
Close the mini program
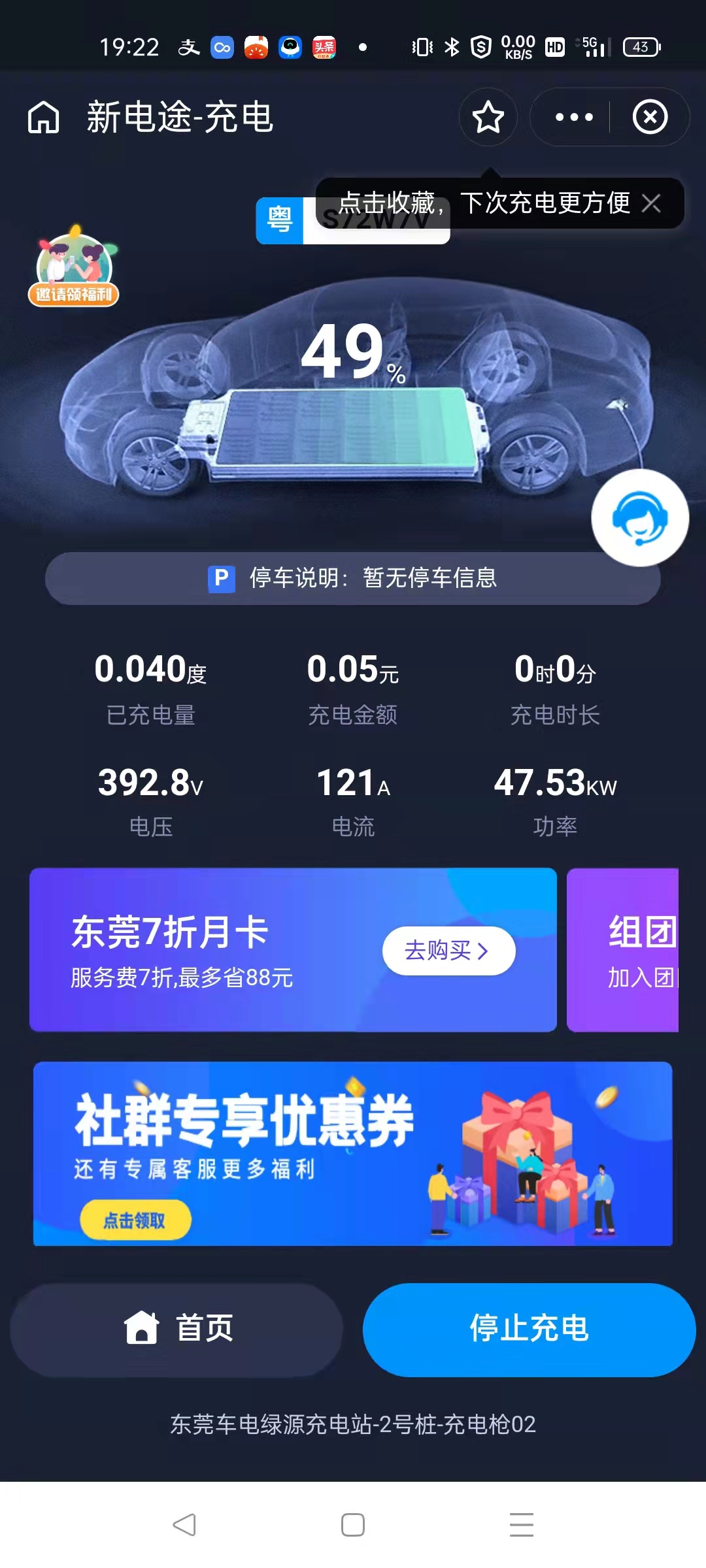coord(650,118)
